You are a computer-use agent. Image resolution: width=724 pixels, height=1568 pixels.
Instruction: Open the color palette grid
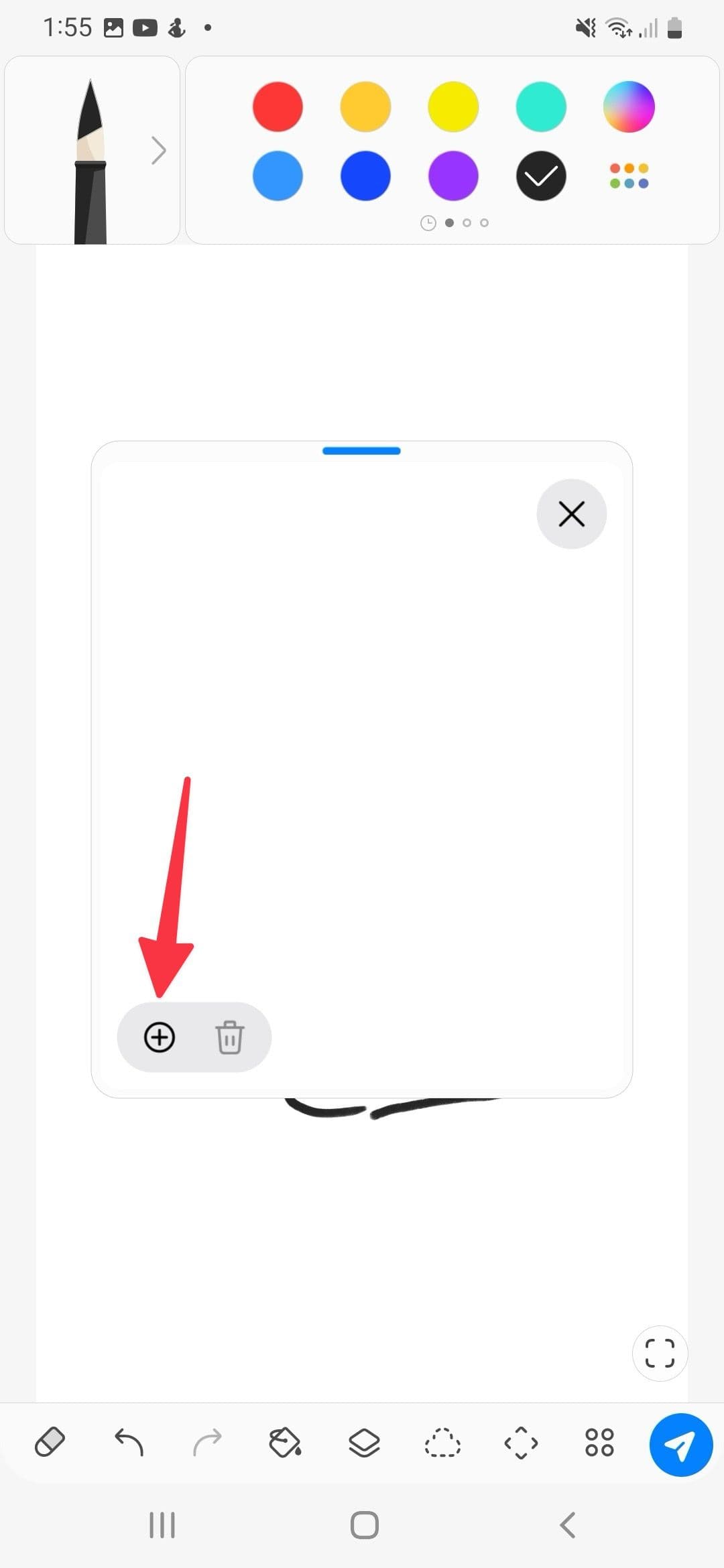pos(629,176)
